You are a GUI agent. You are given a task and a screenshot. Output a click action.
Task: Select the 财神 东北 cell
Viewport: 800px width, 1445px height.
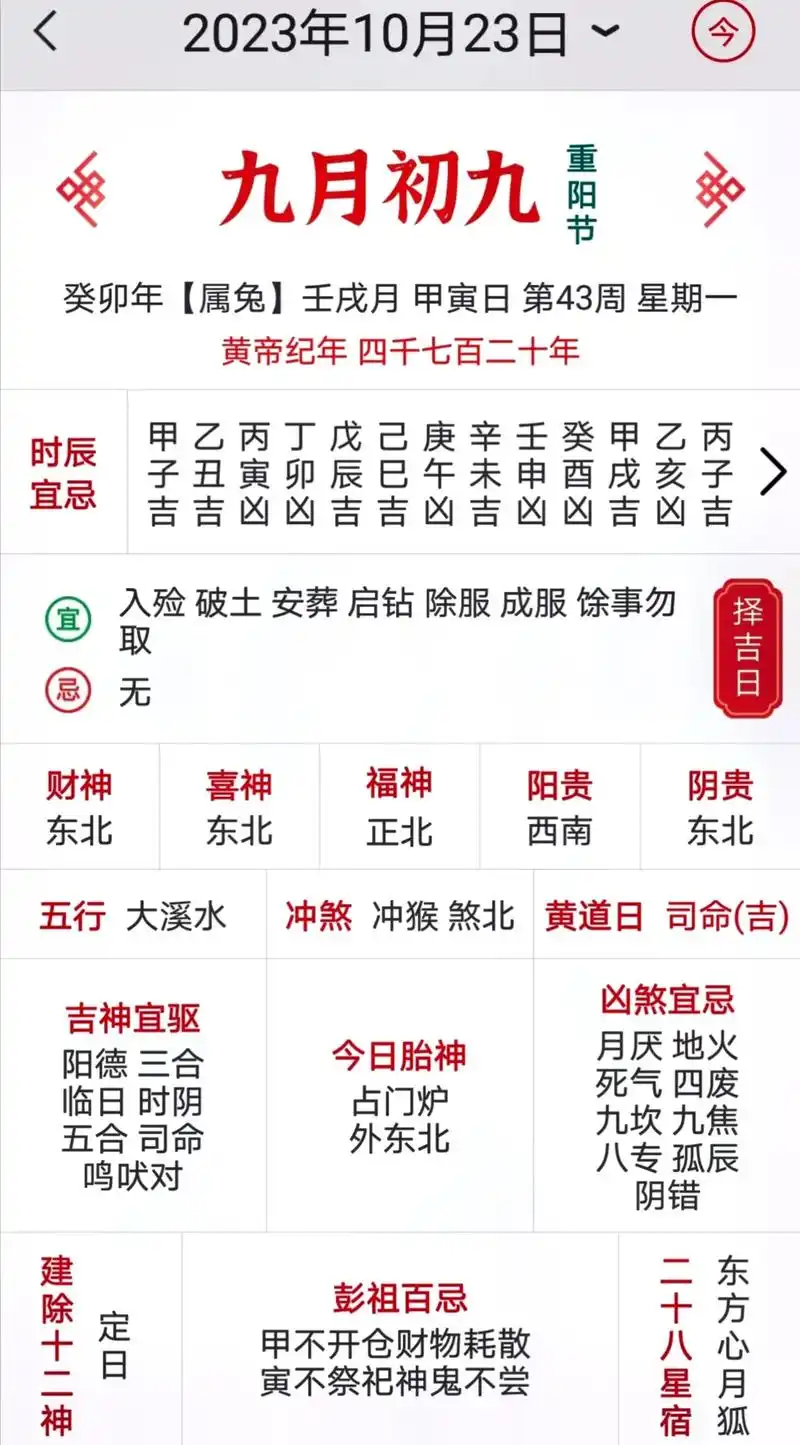80,805
